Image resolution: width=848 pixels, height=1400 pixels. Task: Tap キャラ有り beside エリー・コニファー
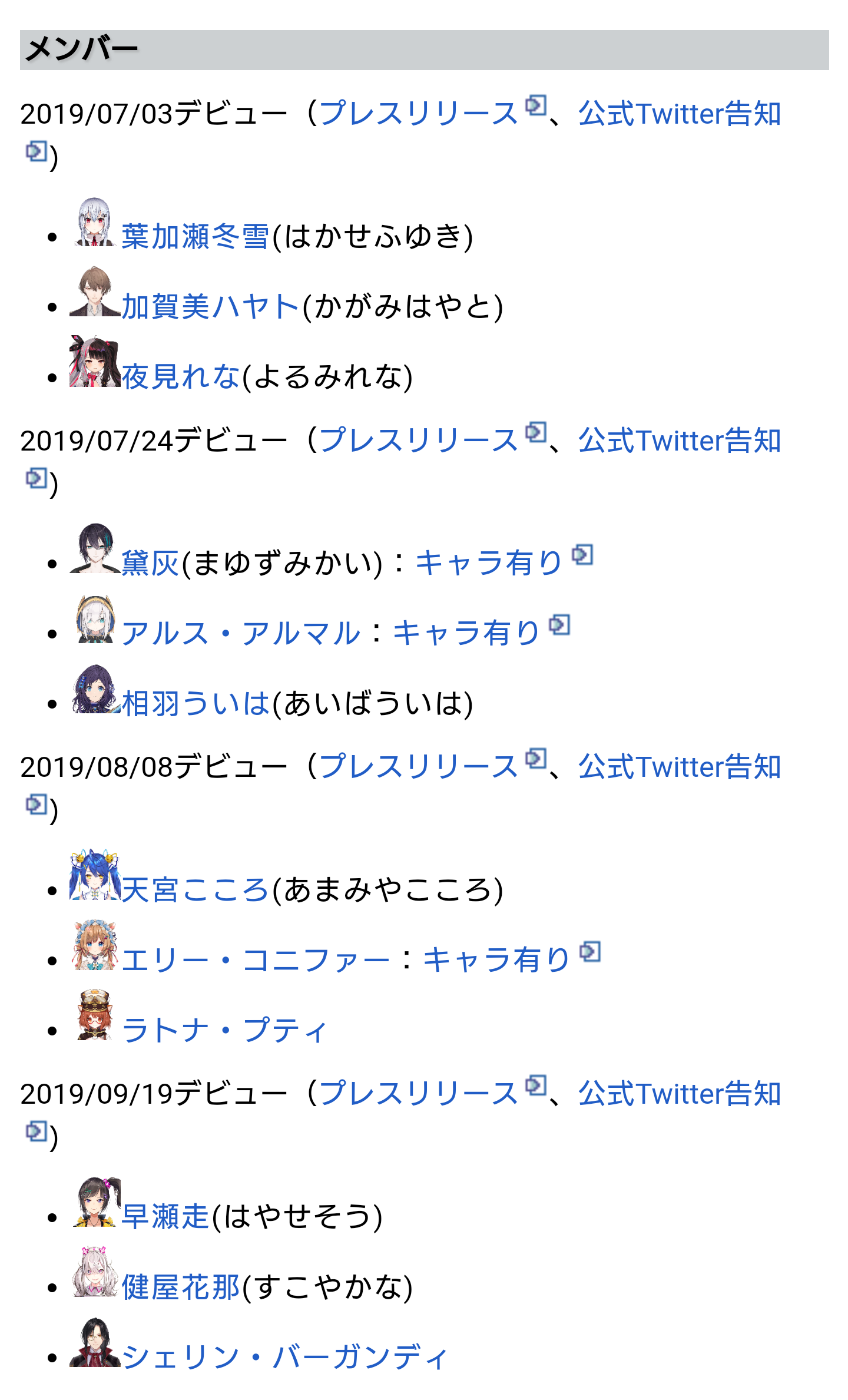pos(497,959)
